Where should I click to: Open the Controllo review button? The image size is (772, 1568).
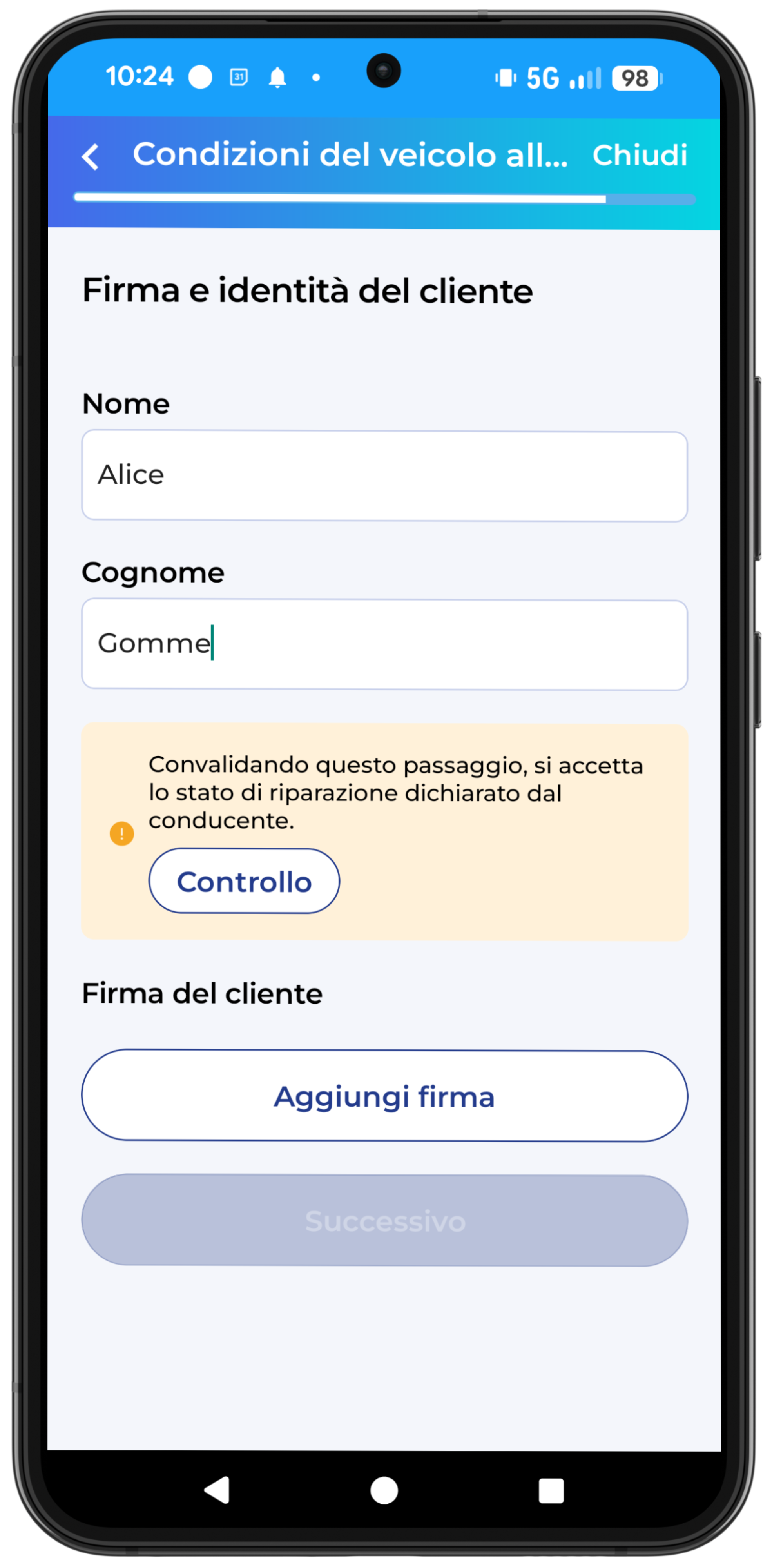(244, 881)
